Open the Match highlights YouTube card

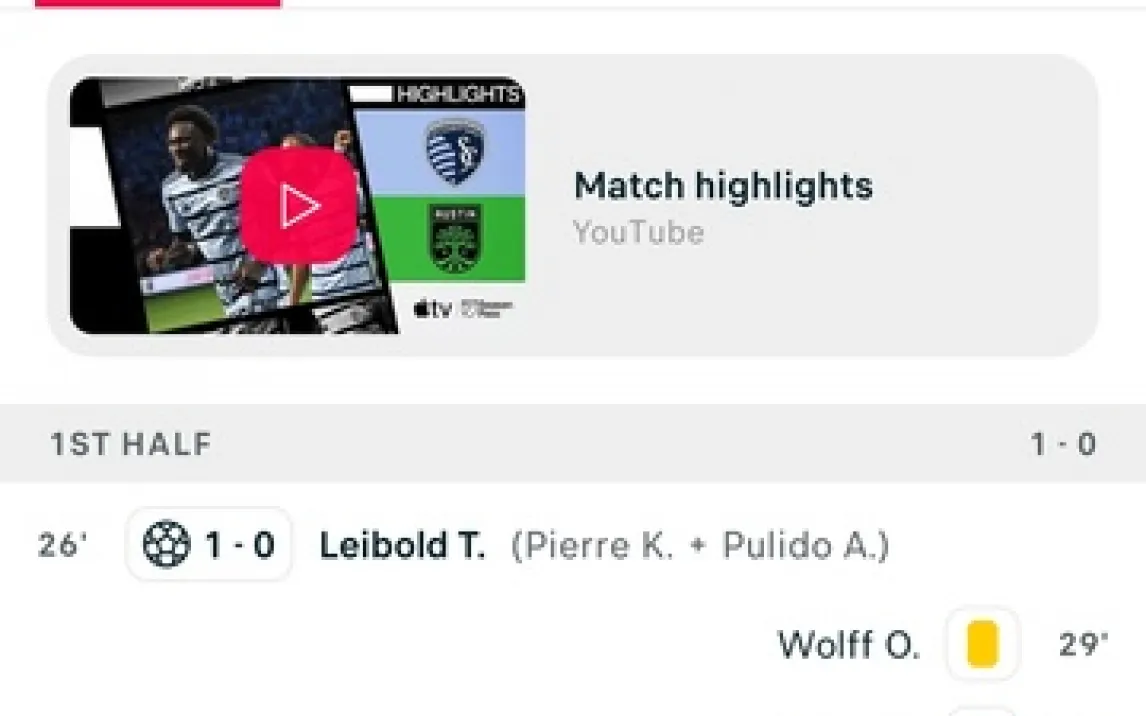pyautogui.click(x=722, y=206)
